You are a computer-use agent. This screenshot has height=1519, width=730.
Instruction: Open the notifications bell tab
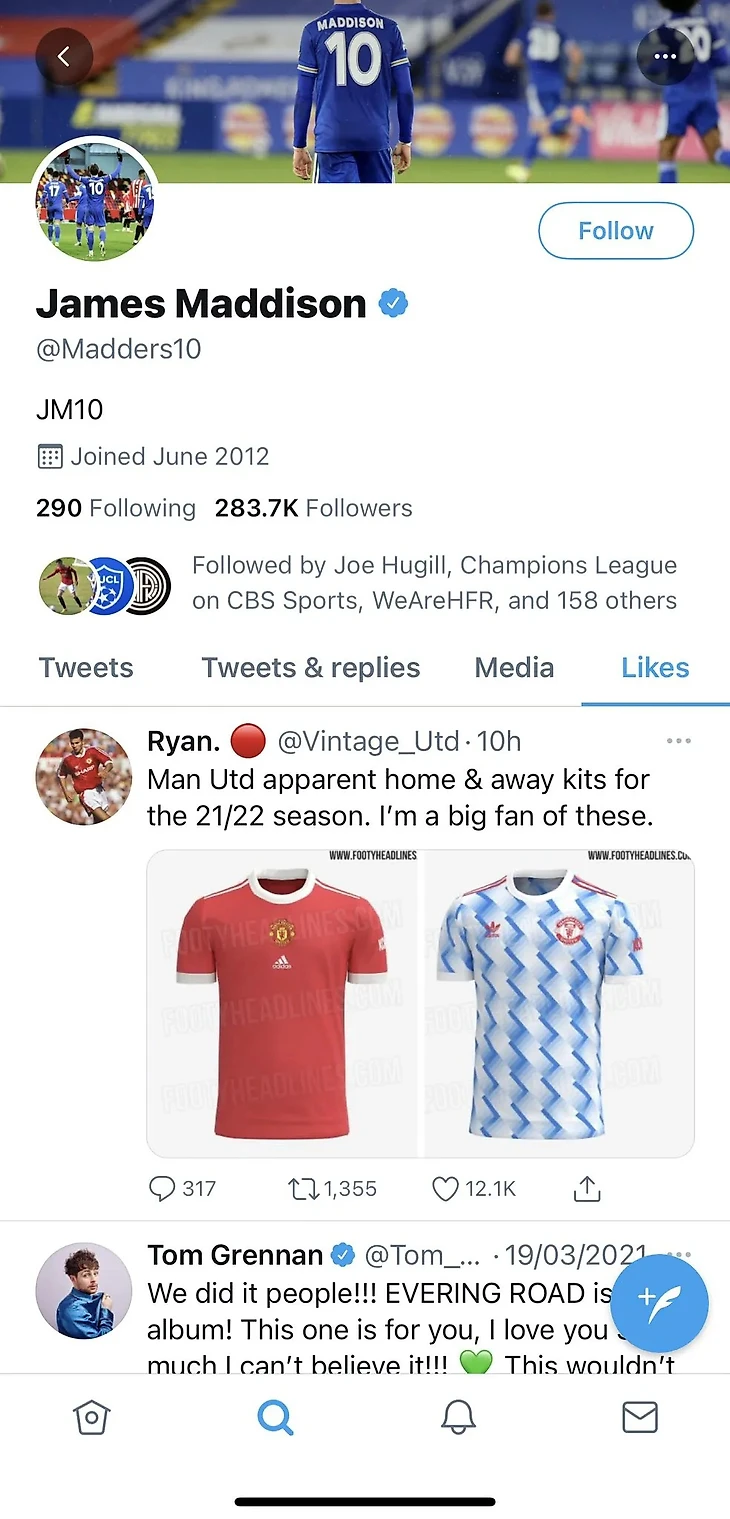pyautogui.click(x=458, y=1417)
